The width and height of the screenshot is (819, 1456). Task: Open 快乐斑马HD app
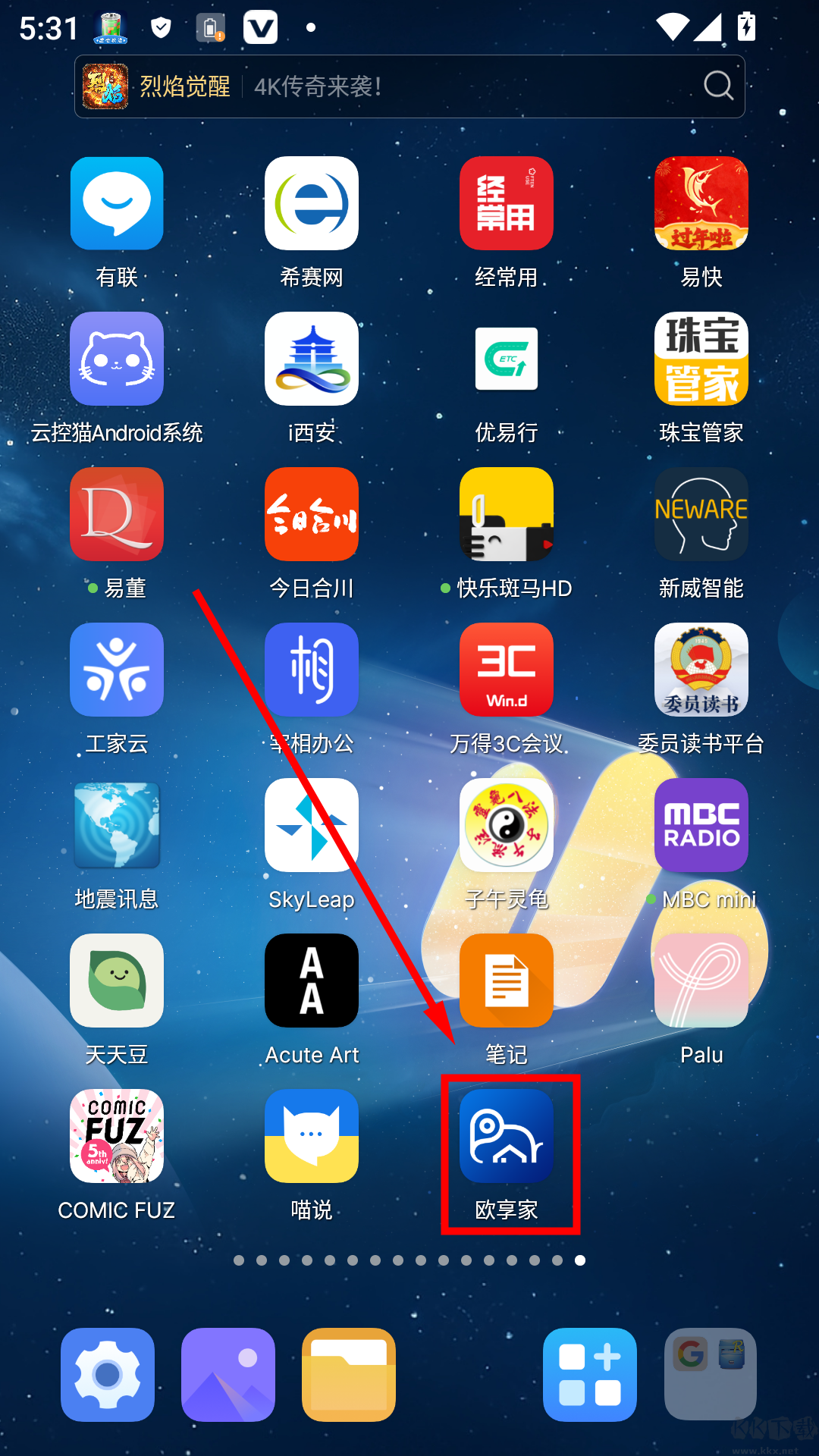tap(506, 514)
